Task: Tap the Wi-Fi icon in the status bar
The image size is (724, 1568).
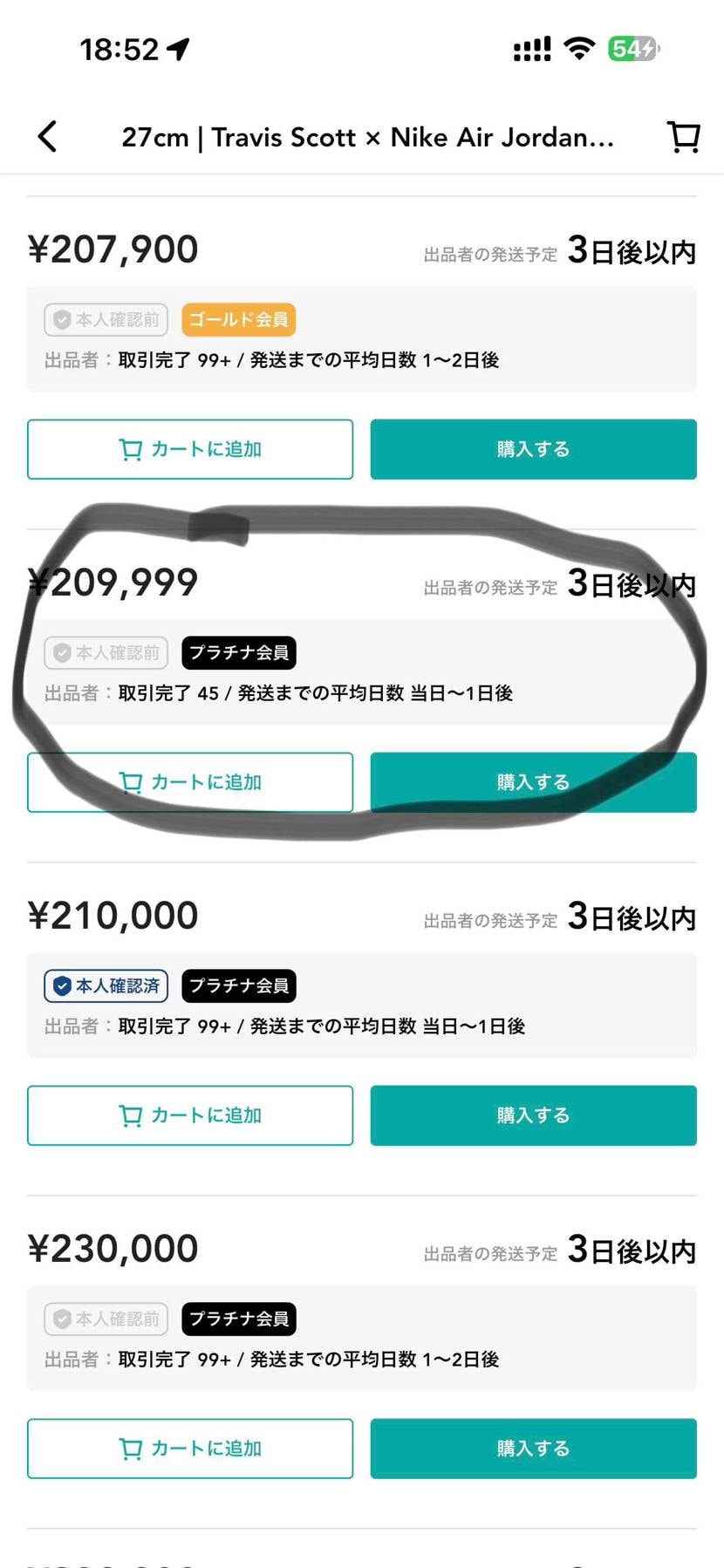Action: 580,48
